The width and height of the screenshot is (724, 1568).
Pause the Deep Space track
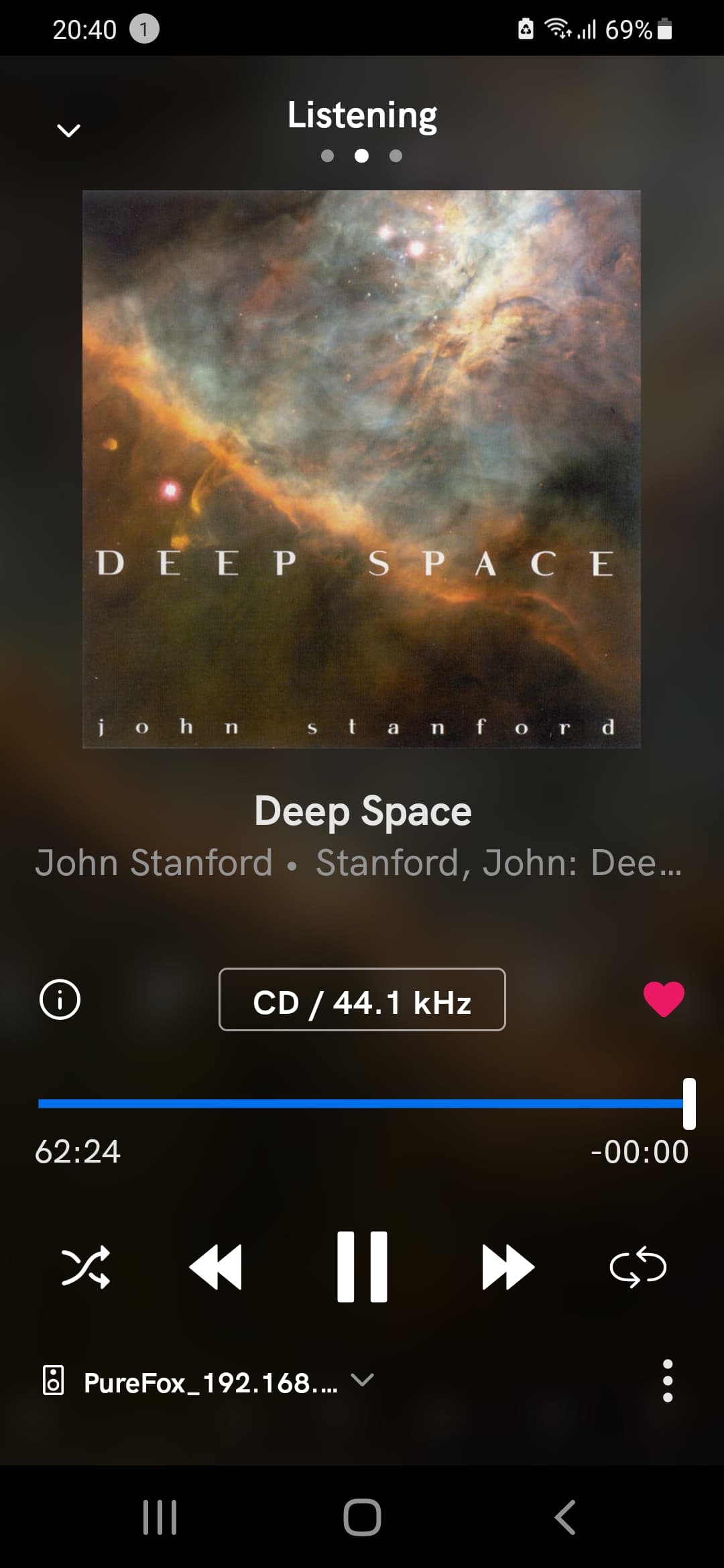pos(362,1267)
